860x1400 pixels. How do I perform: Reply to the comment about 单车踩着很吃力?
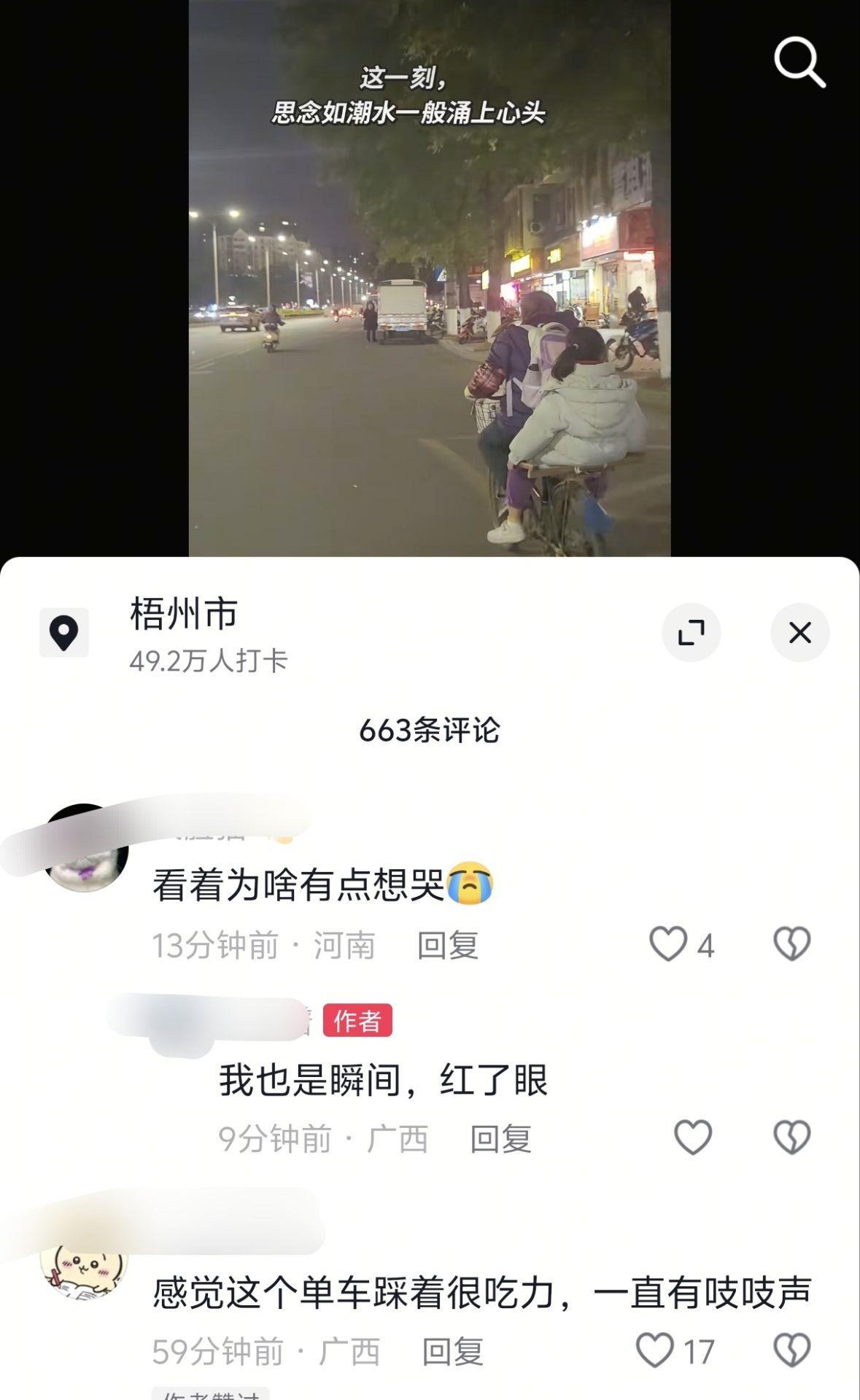452,1352
